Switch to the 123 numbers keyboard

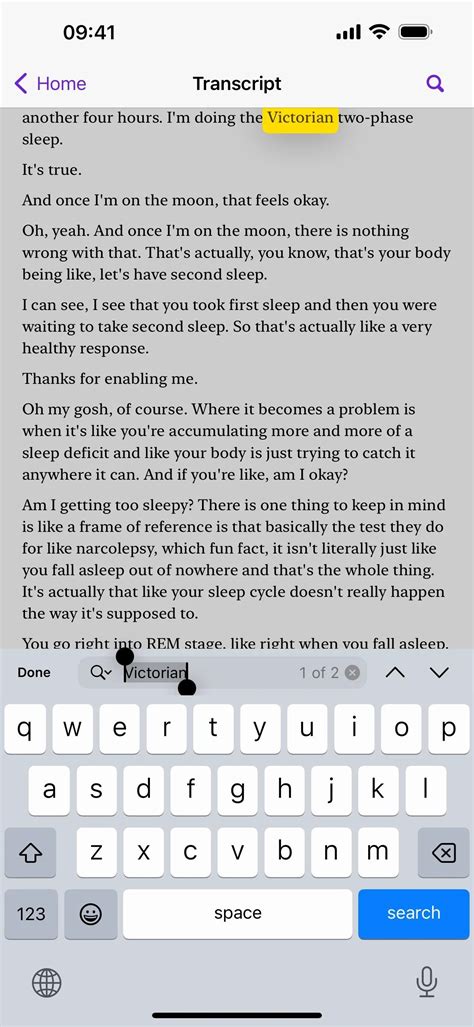click(31, 914)
